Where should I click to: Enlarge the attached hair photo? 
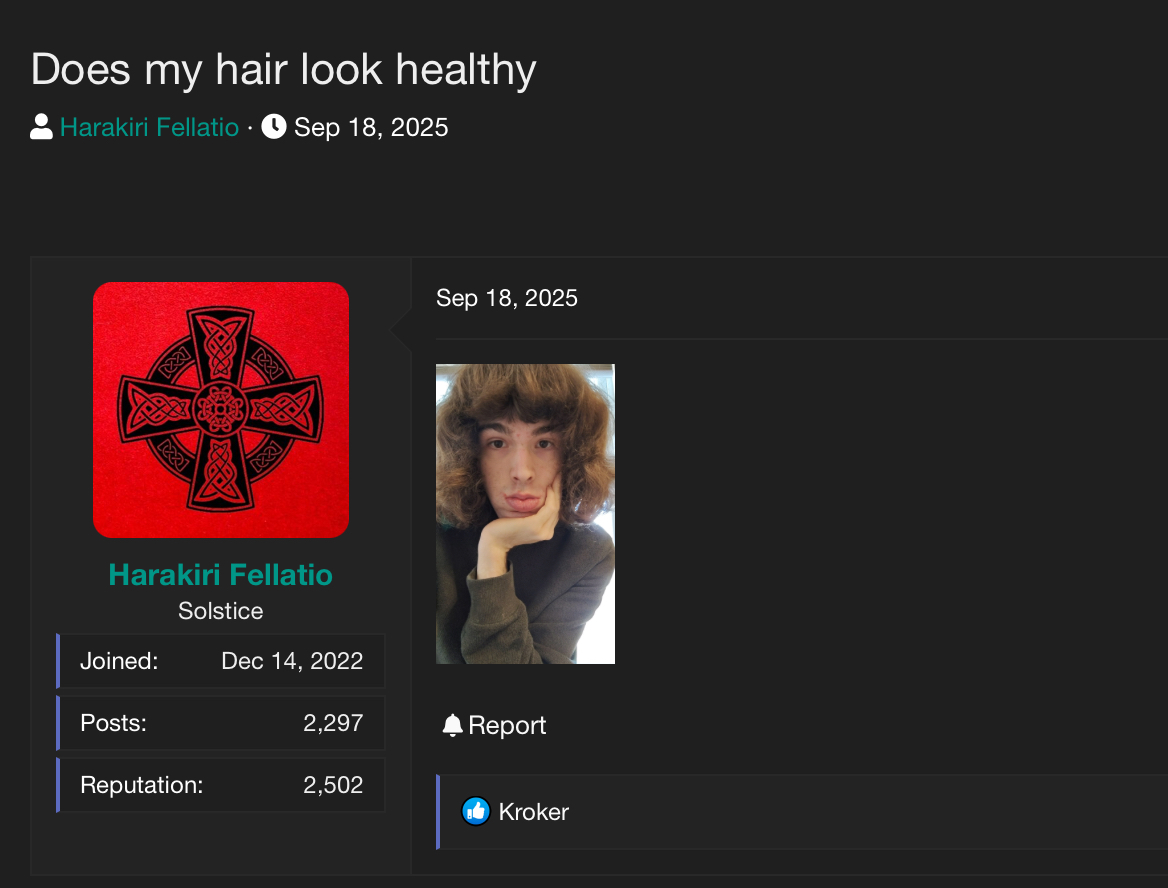[x=525, y=513]
